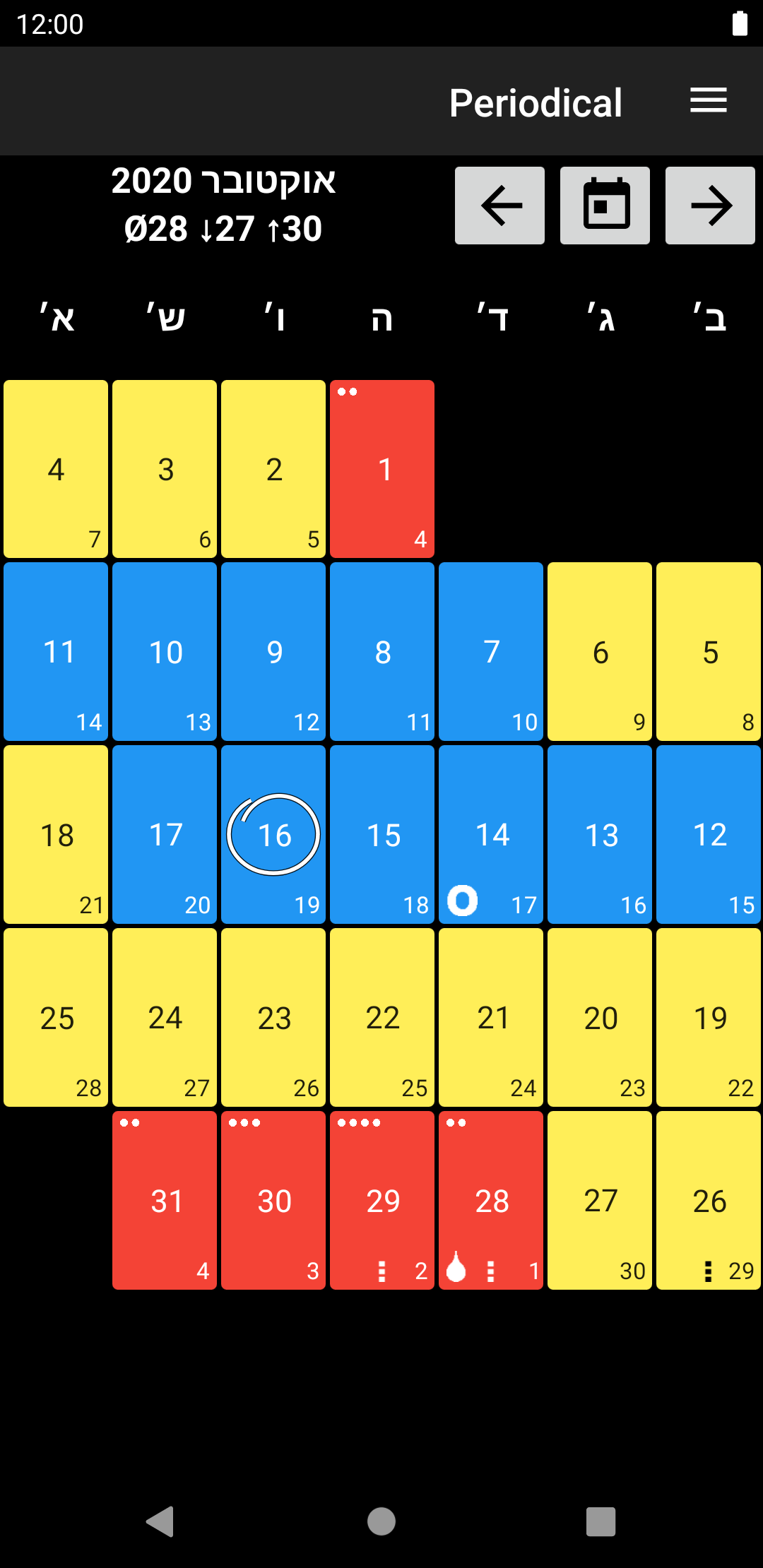Tap day 4 in the first row
Image resolution: width=763 pixels, height=1568 pixels.
56,469
